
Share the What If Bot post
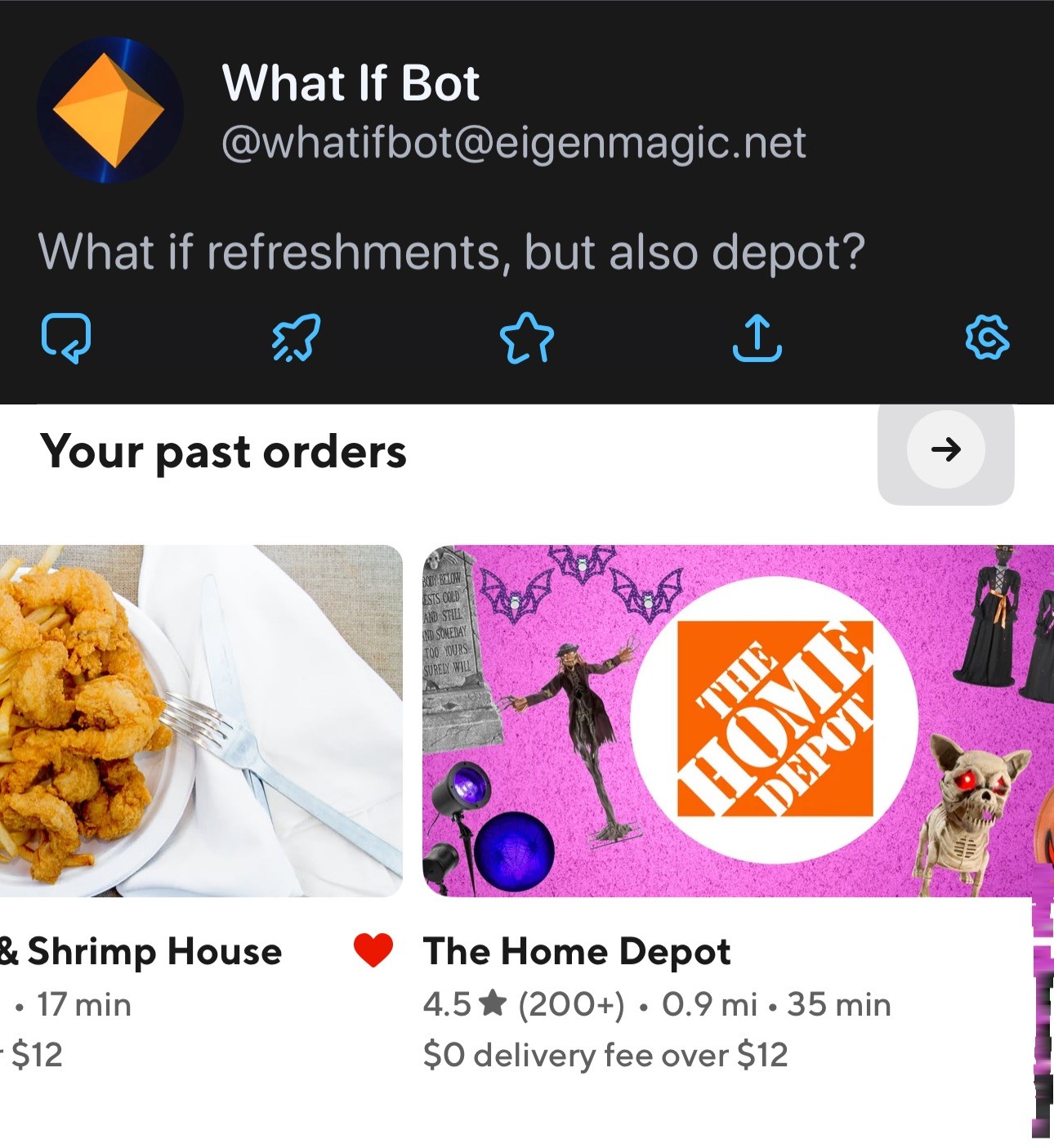(x=757, y=337)
